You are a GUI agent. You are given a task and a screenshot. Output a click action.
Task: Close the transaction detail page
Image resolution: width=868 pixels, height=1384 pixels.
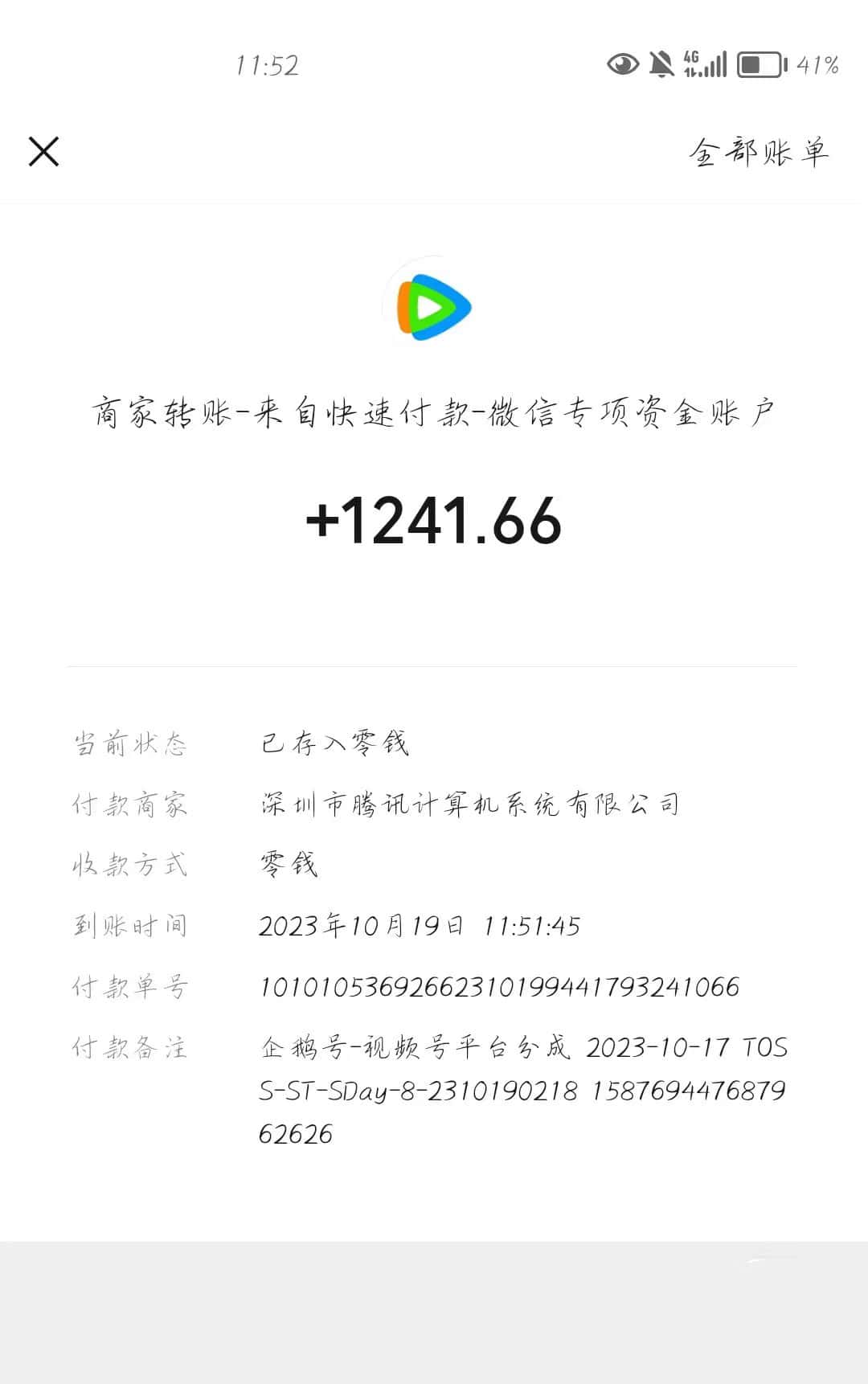(x=44, y=151)
